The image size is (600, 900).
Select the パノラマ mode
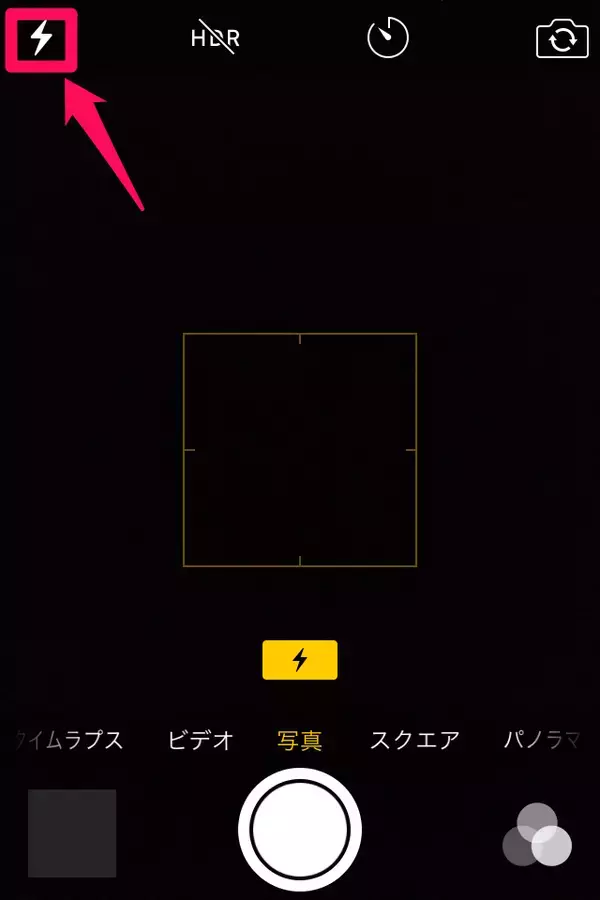click(x=543, y=741)
